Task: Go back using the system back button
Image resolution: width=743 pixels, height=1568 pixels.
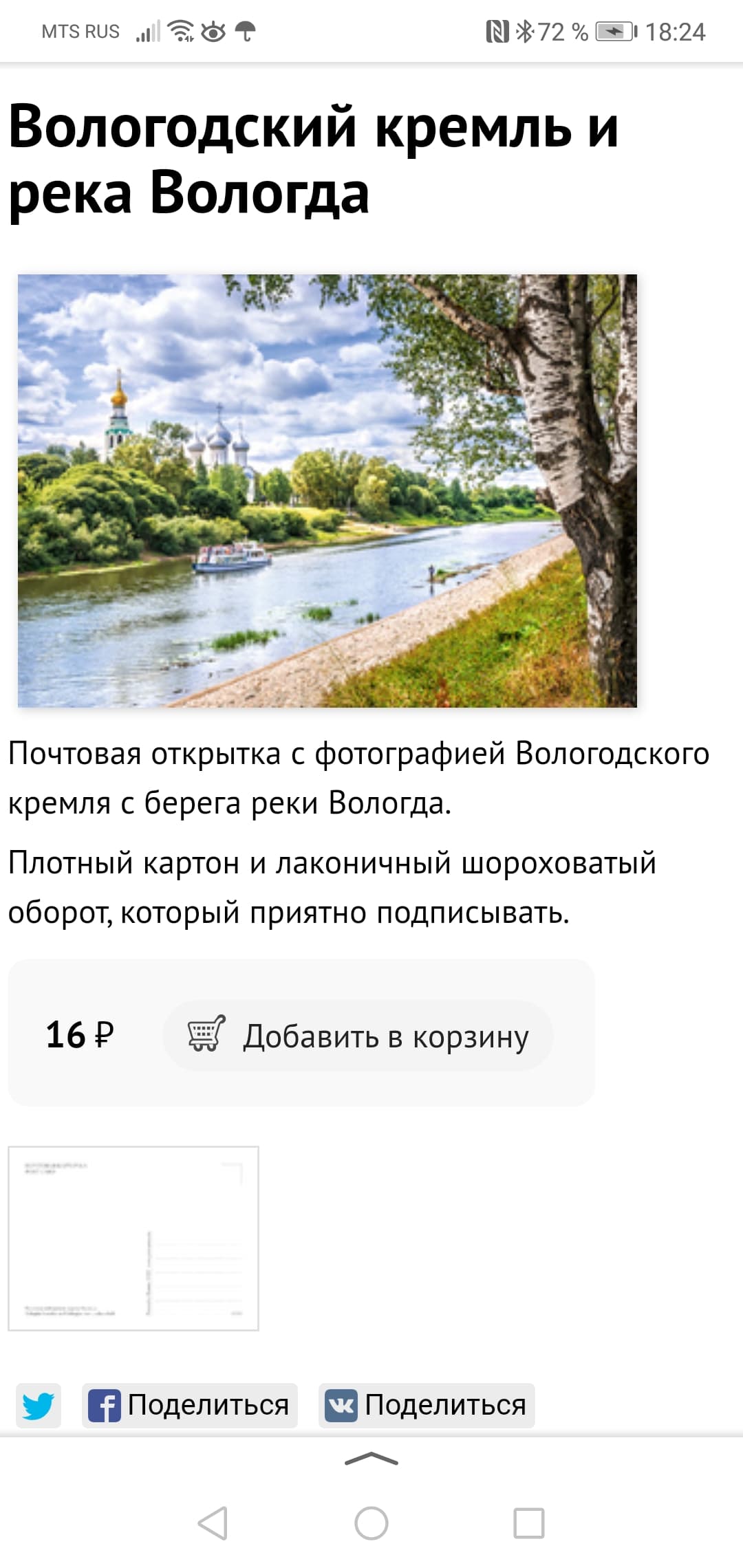Action: [213, 1523]
